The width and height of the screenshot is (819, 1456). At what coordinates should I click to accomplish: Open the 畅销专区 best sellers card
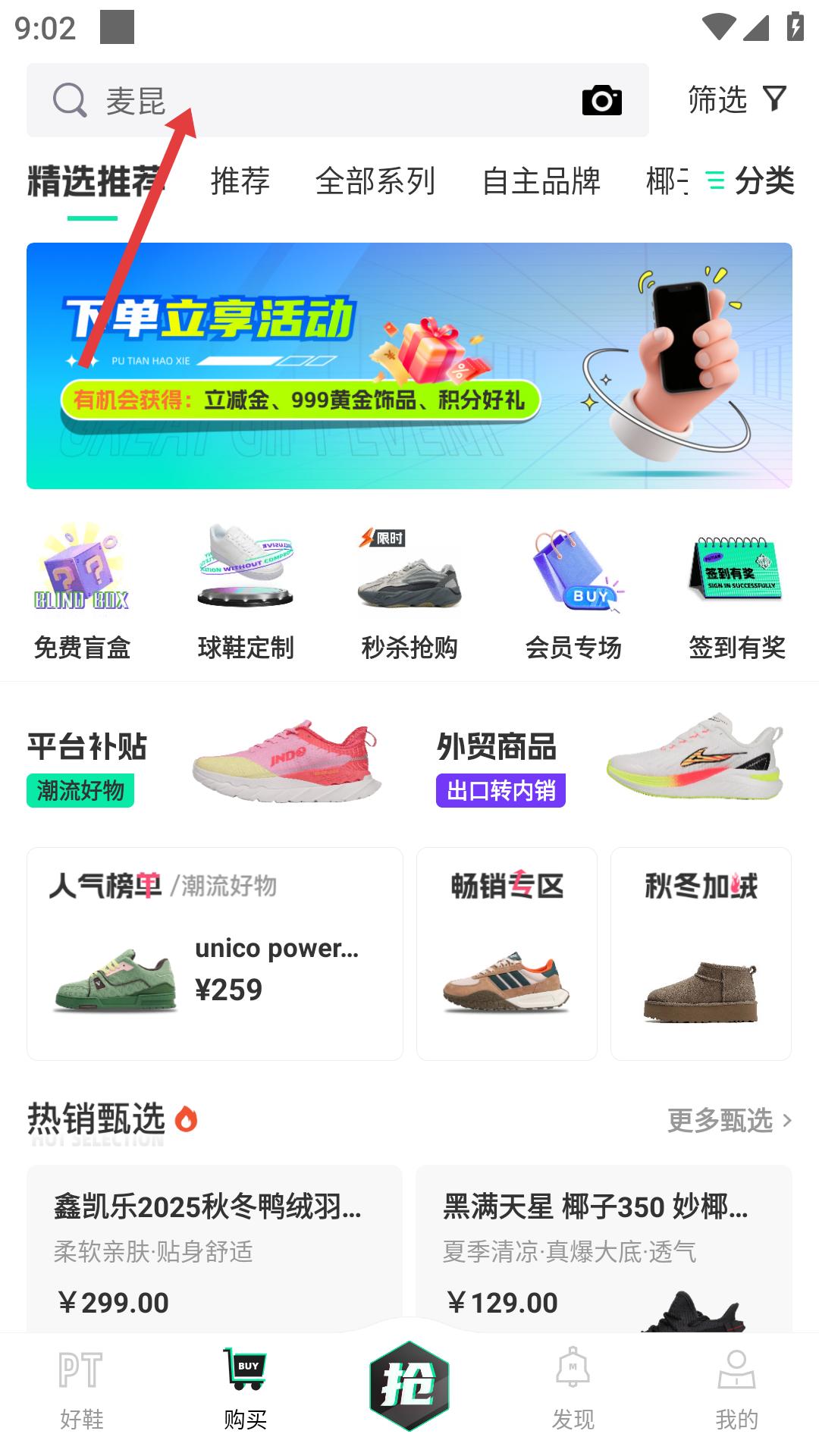pyautogui.click(x=507, y=953)
